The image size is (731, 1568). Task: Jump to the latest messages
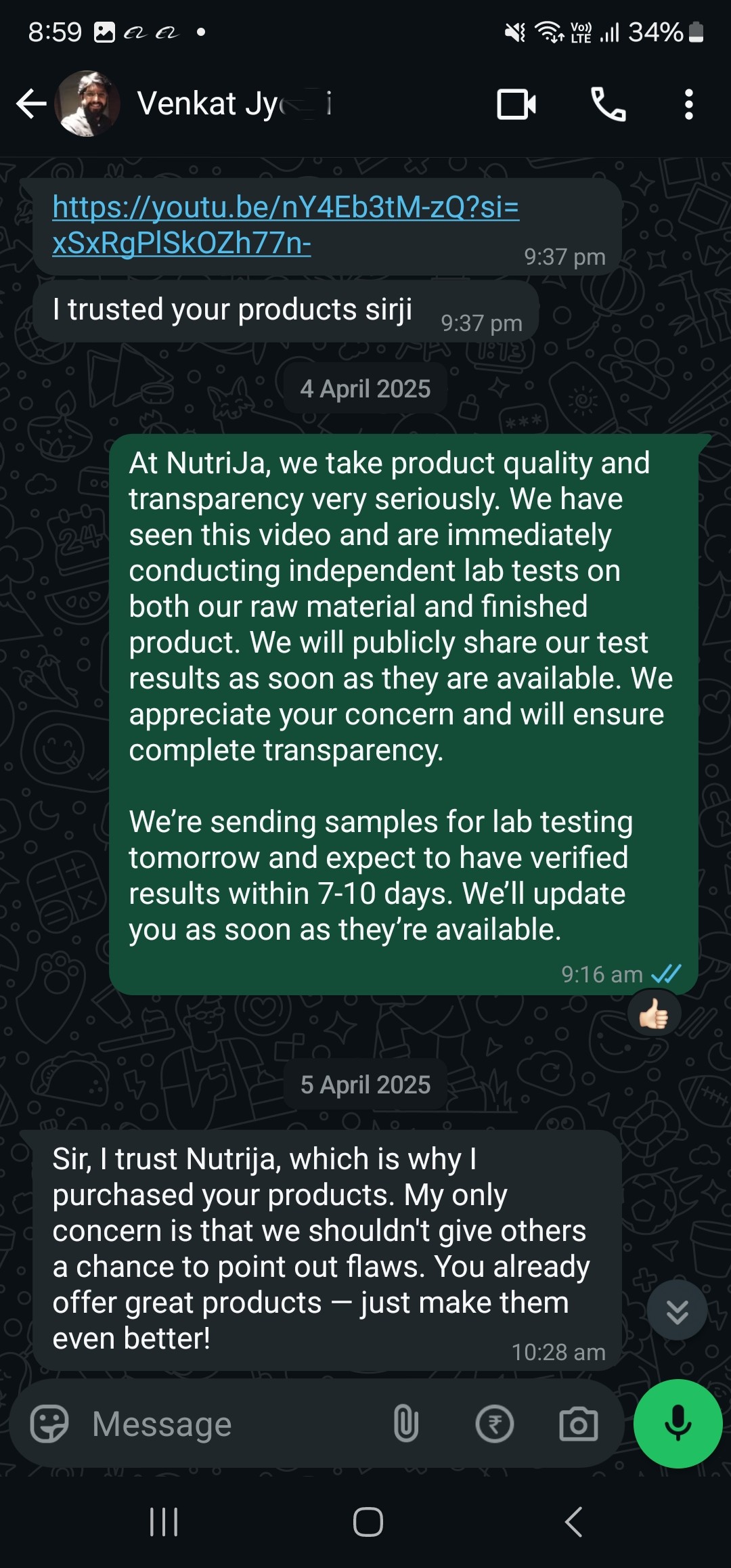click(677, 1310)
